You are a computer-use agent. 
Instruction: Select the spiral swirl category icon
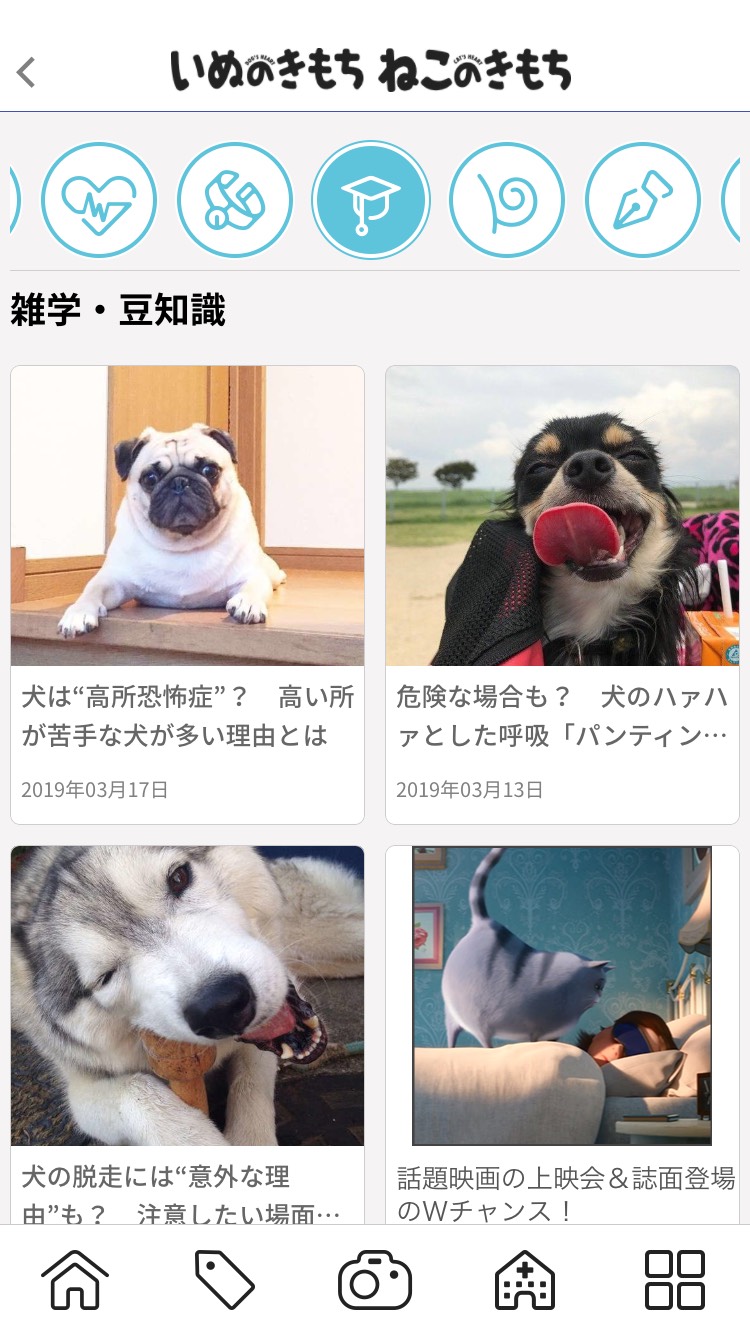pos(507,200)
